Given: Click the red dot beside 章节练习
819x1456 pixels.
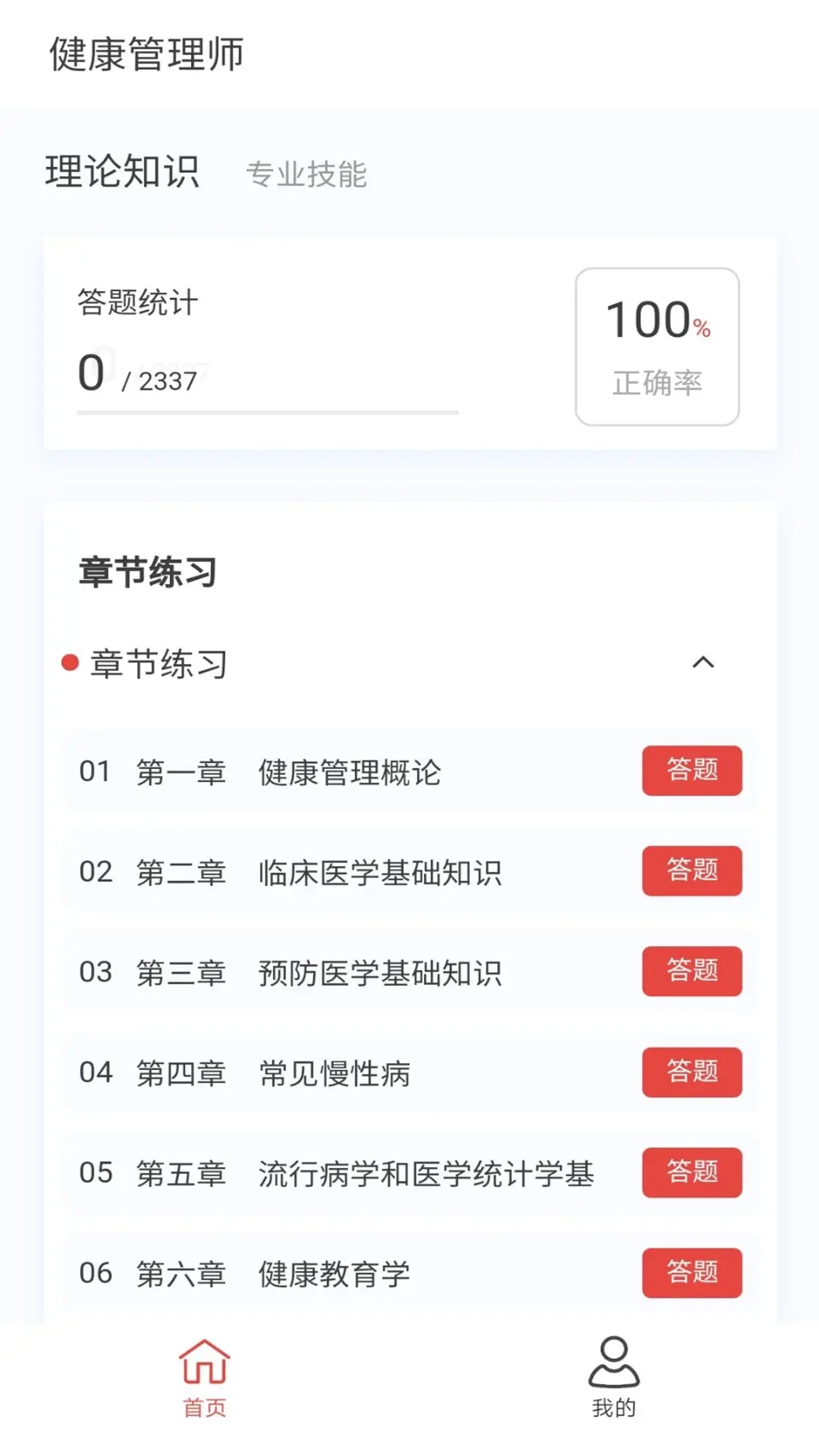Looking at the screenshot, I should (69, 663).
